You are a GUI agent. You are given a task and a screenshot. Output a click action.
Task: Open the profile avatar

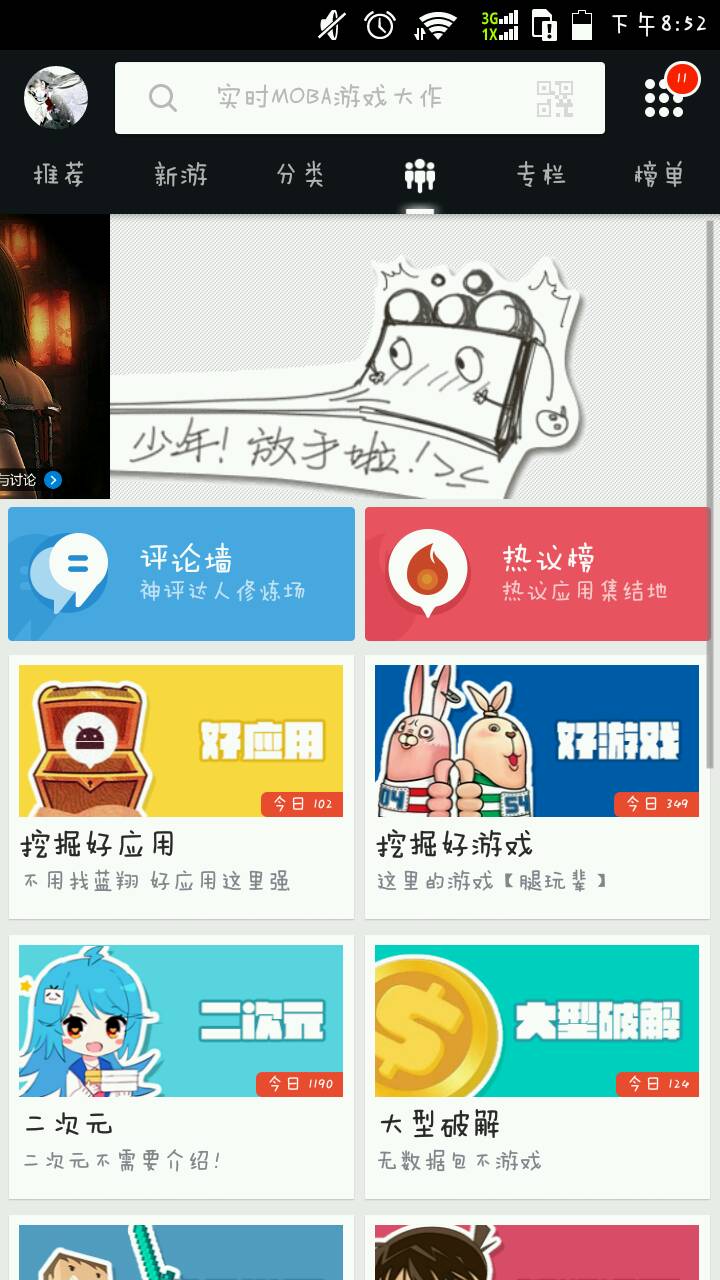pos(56,98)
